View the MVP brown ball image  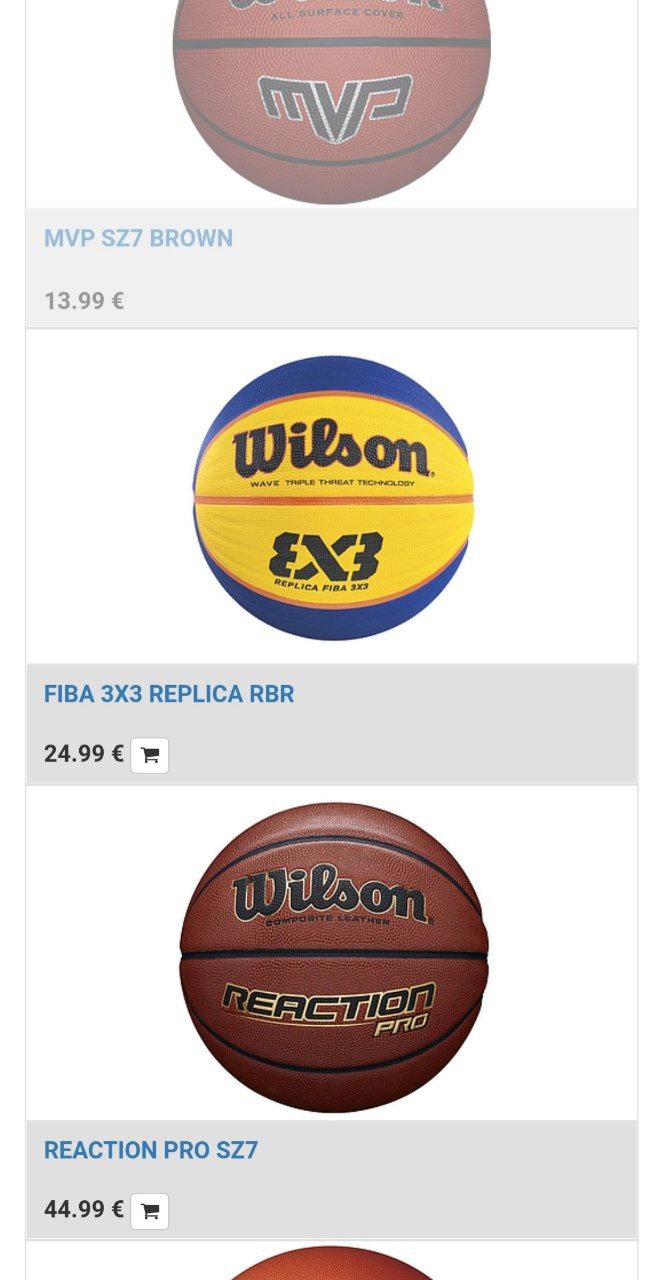[332, 100]
